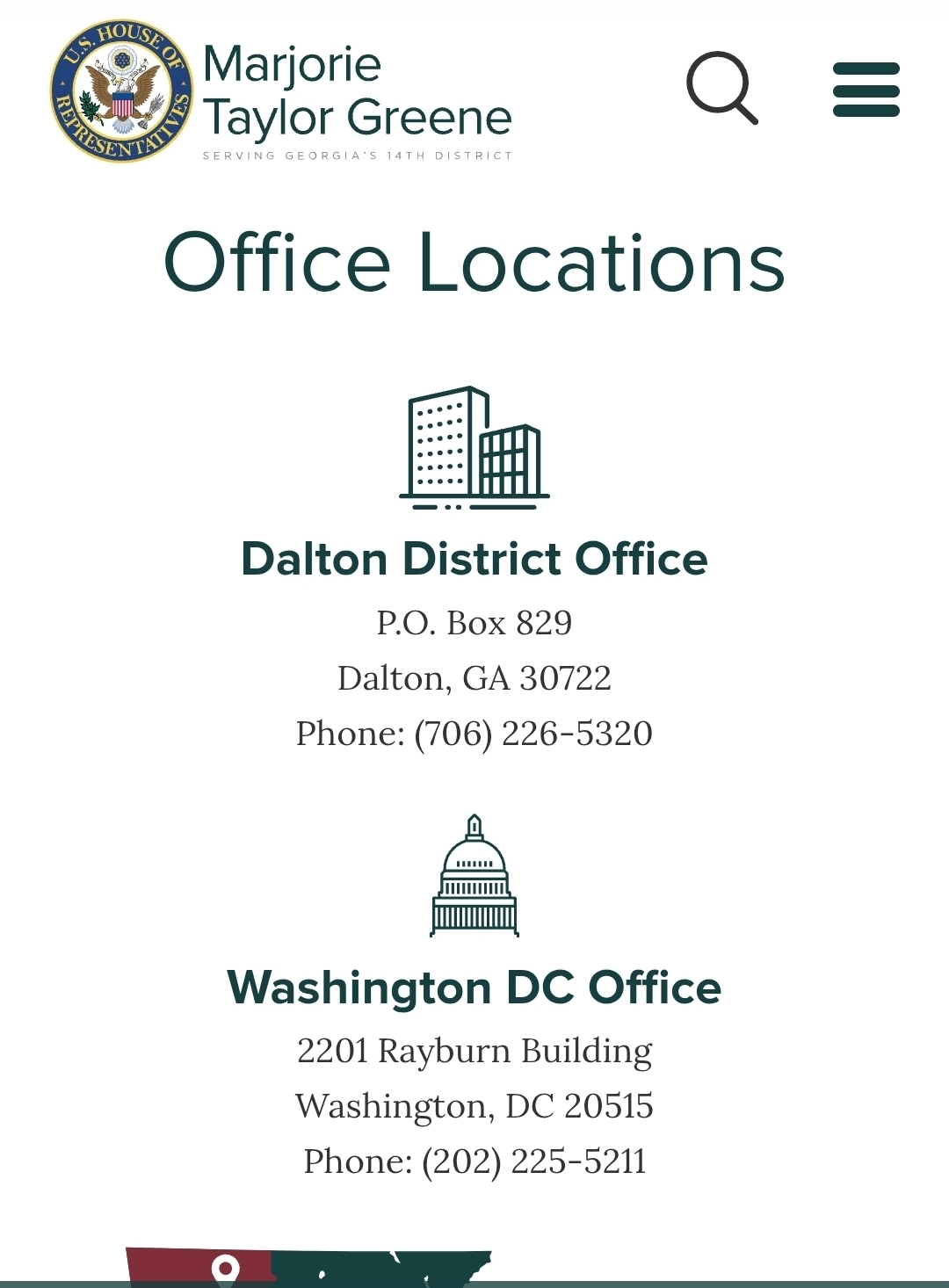The image size is (949, 1288).
Task: Go to Marjorie Taylor Greene homepage logo
Action: coord(281,92)
